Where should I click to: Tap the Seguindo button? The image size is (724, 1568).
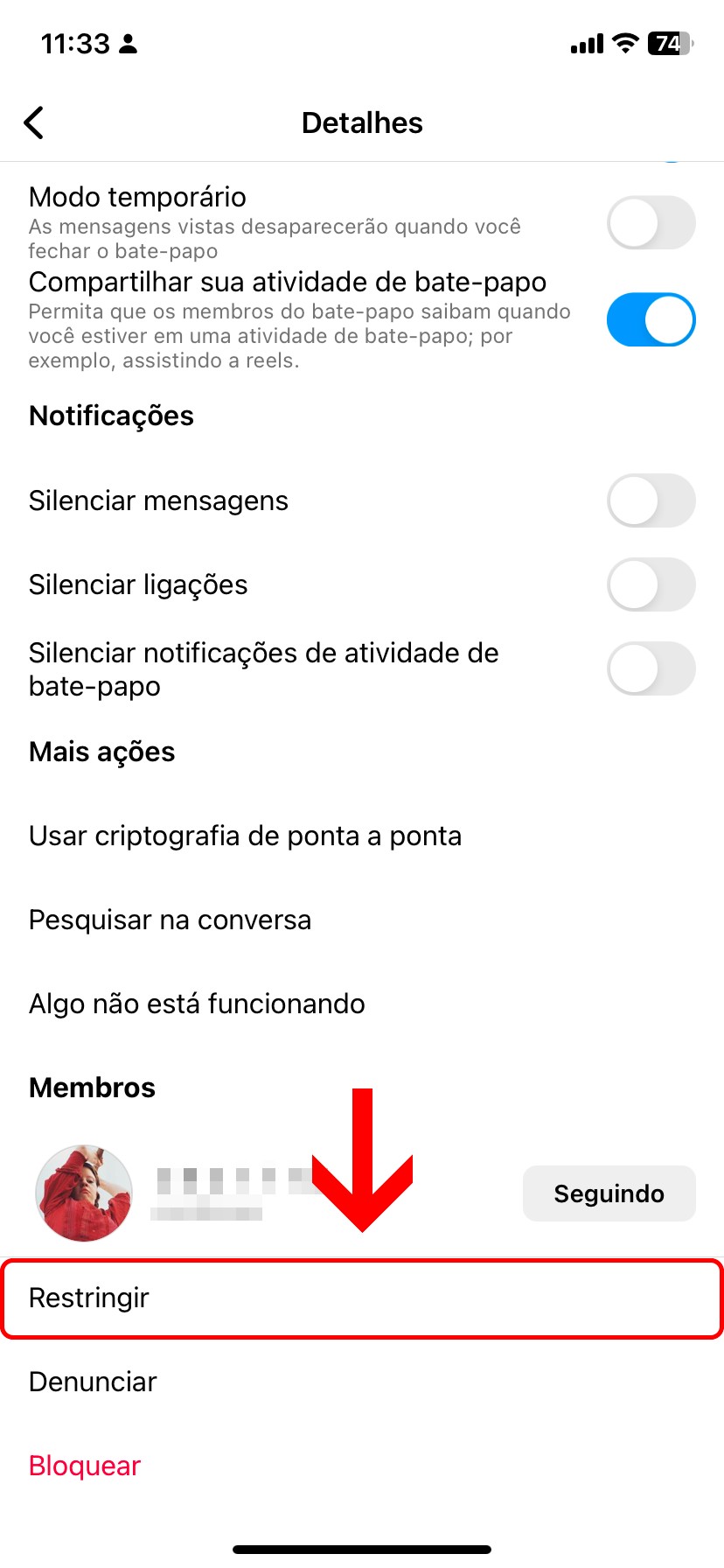pyautogui.click(x=609, y=1193)
